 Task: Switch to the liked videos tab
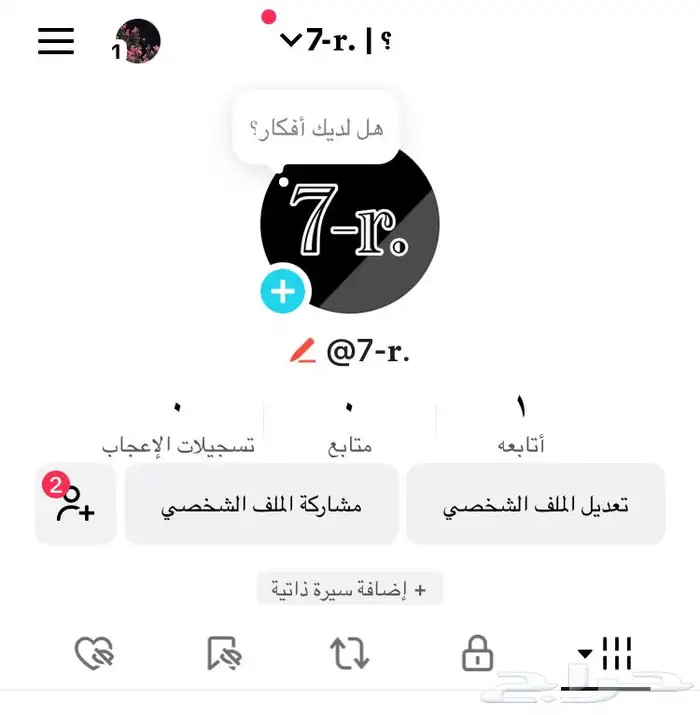click(x=95, y=654)
